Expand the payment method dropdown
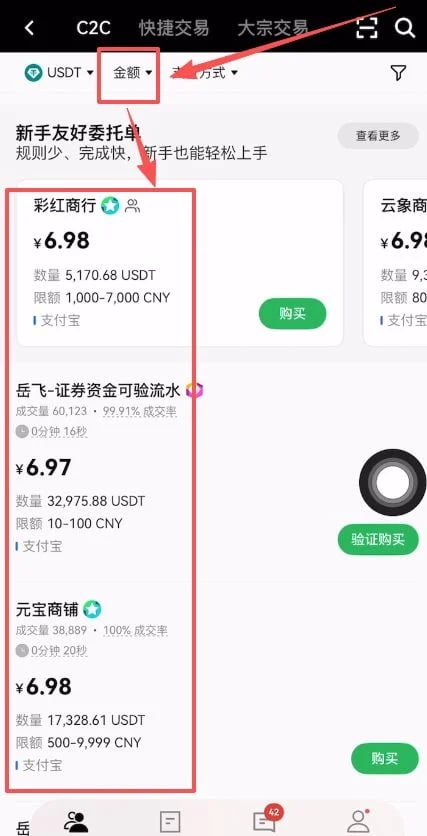The width and height of the screenshot is (427, 836). tap(205, 73)
